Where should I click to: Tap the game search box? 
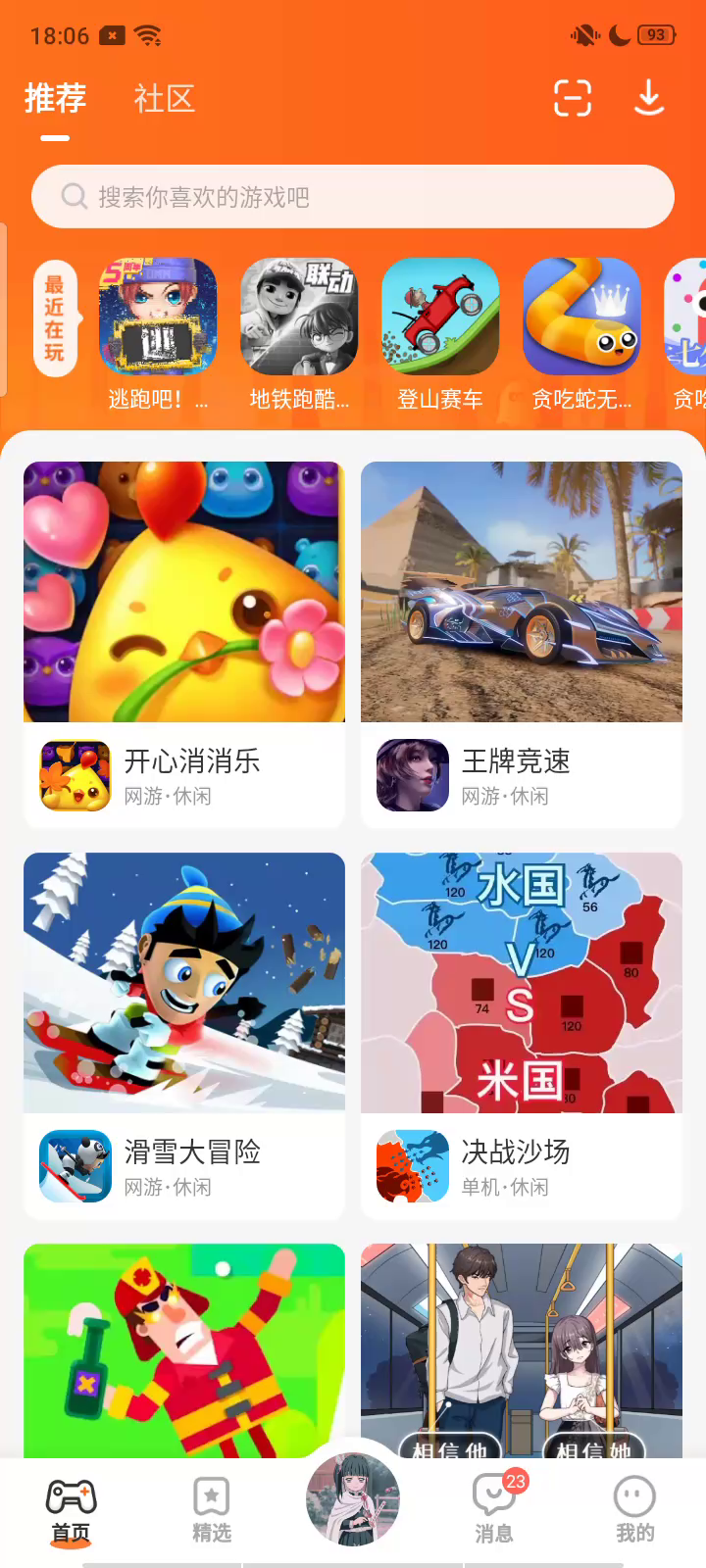[353, 197]
